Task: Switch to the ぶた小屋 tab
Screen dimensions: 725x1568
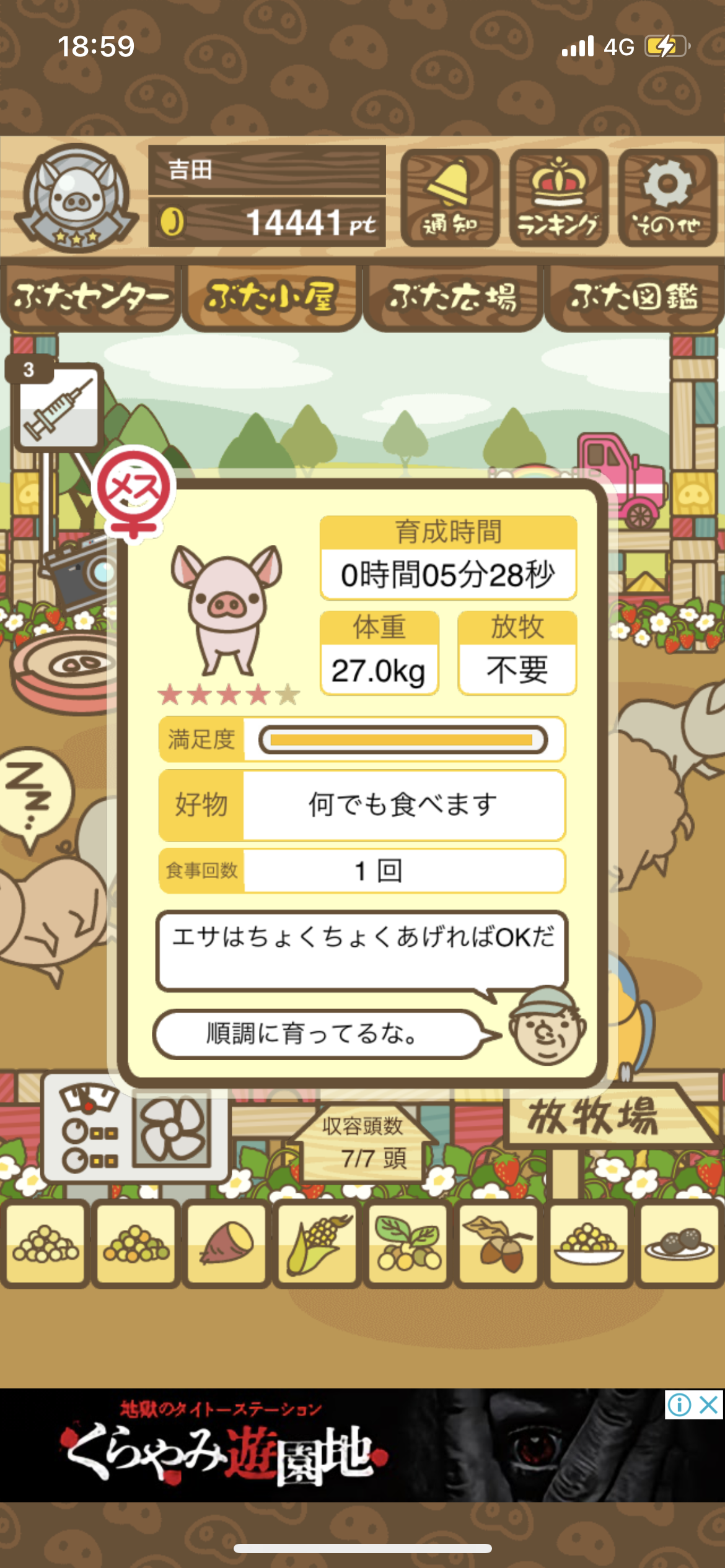Action: click(x=271, y=297)
